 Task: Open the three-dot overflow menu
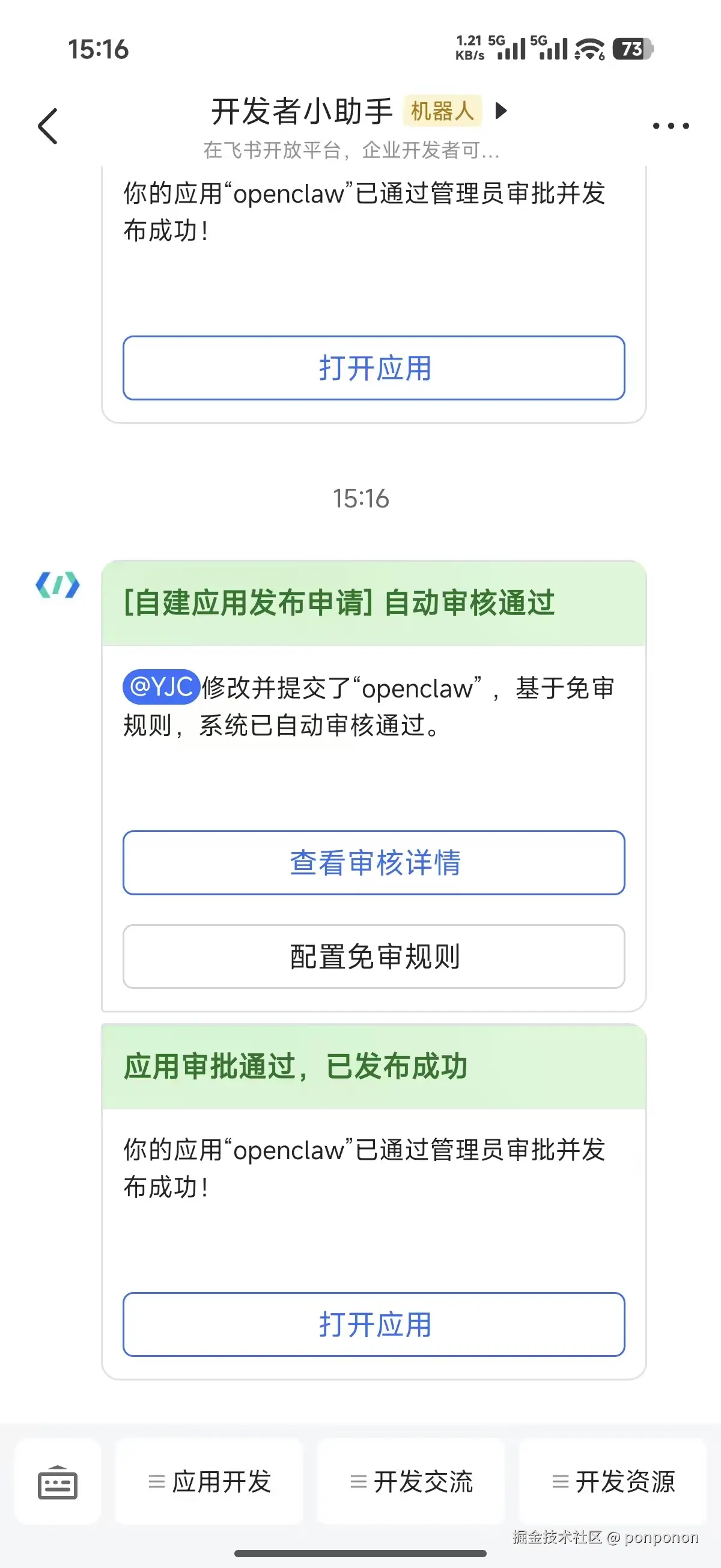(671, 126)
